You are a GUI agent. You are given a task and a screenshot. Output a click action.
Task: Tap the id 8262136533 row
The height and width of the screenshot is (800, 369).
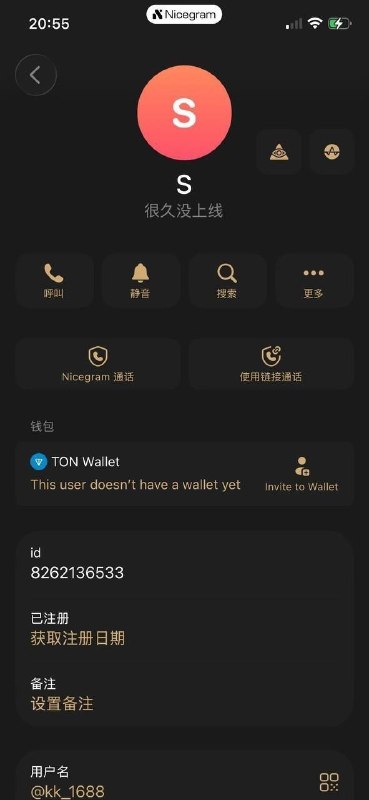[x=184, y=564]
